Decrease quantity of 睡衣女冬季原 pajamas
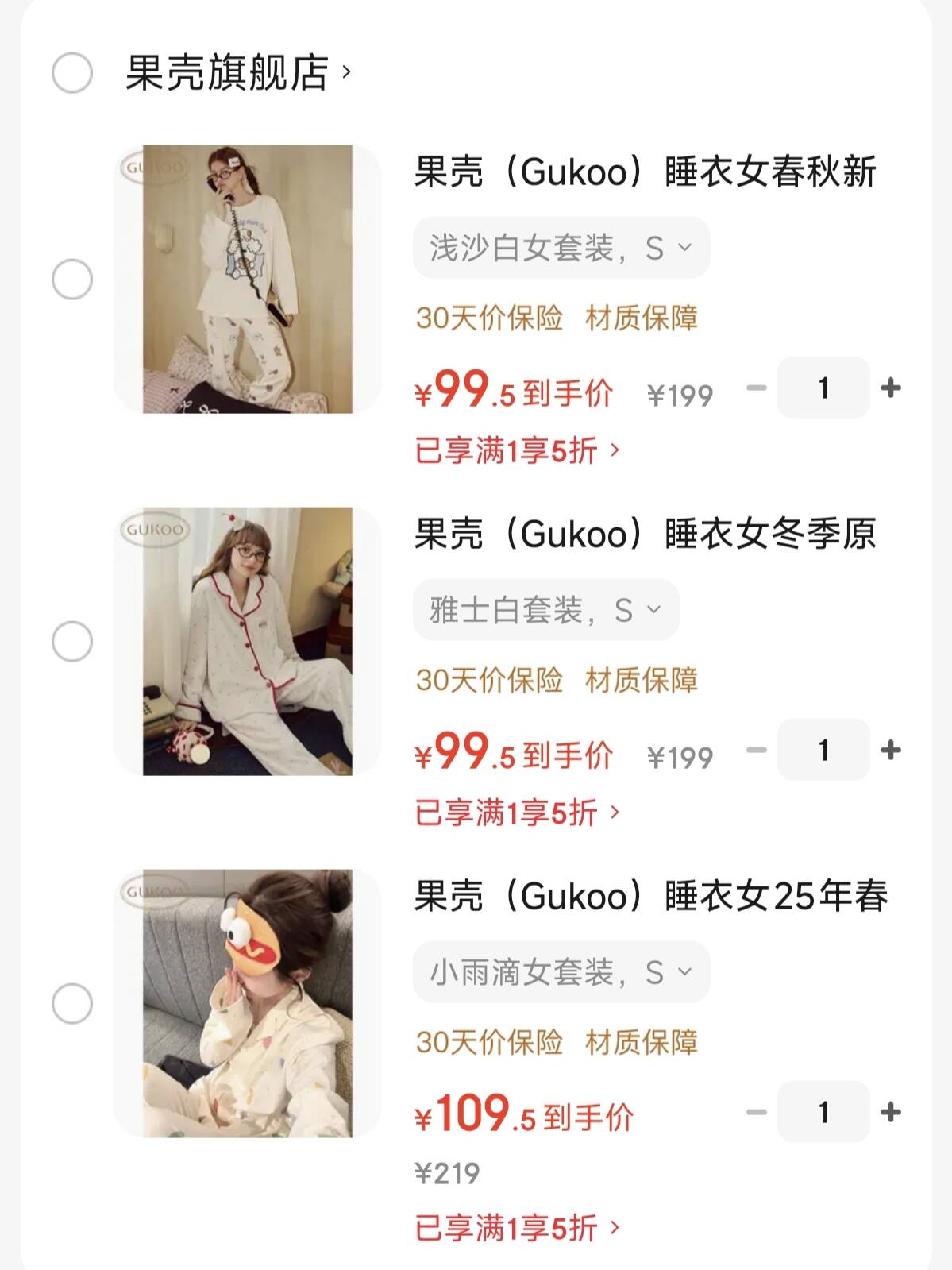 757,750
